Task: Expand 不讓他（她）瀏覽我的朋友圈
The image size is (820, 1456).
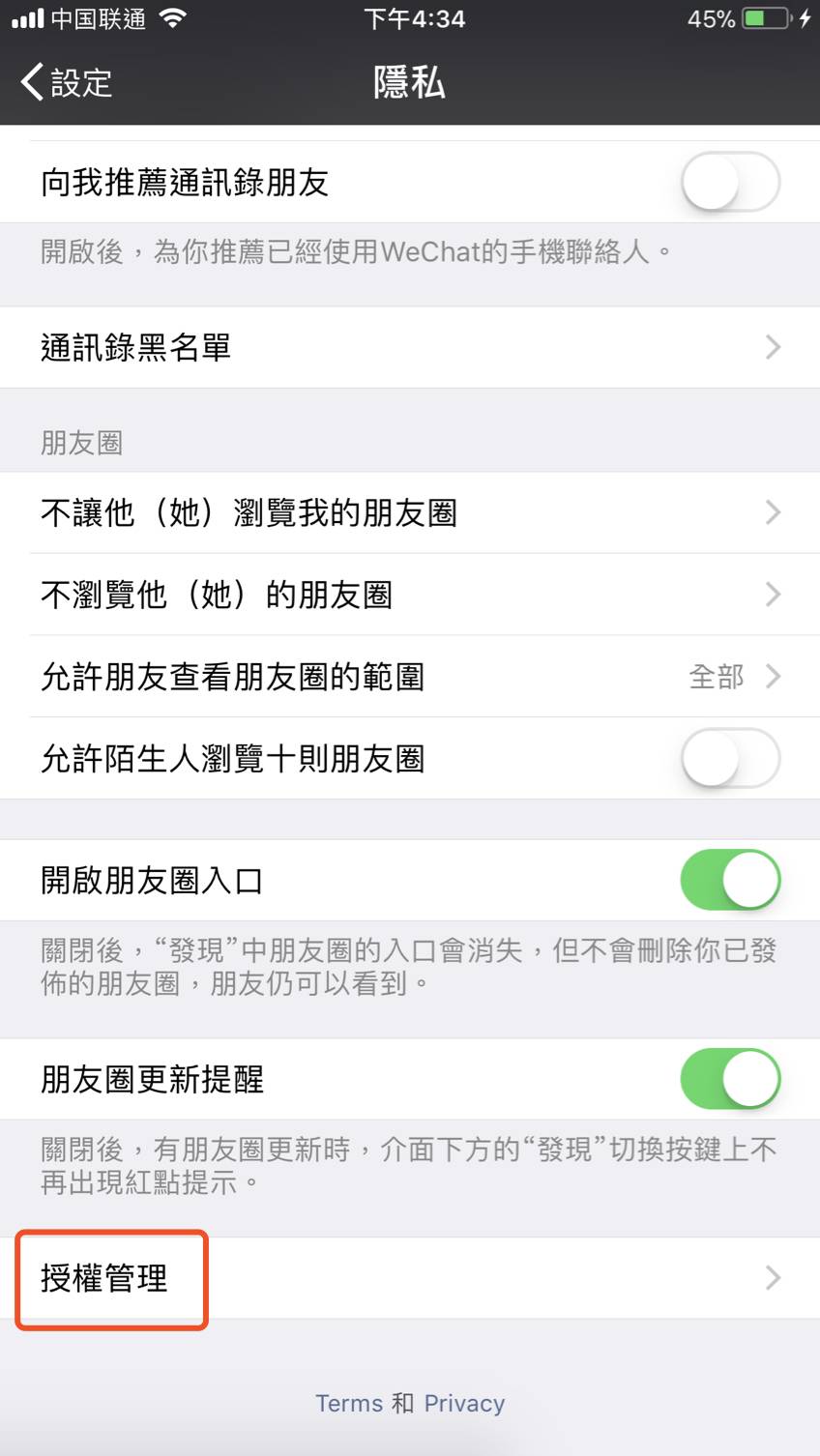Action: point(772,512)
